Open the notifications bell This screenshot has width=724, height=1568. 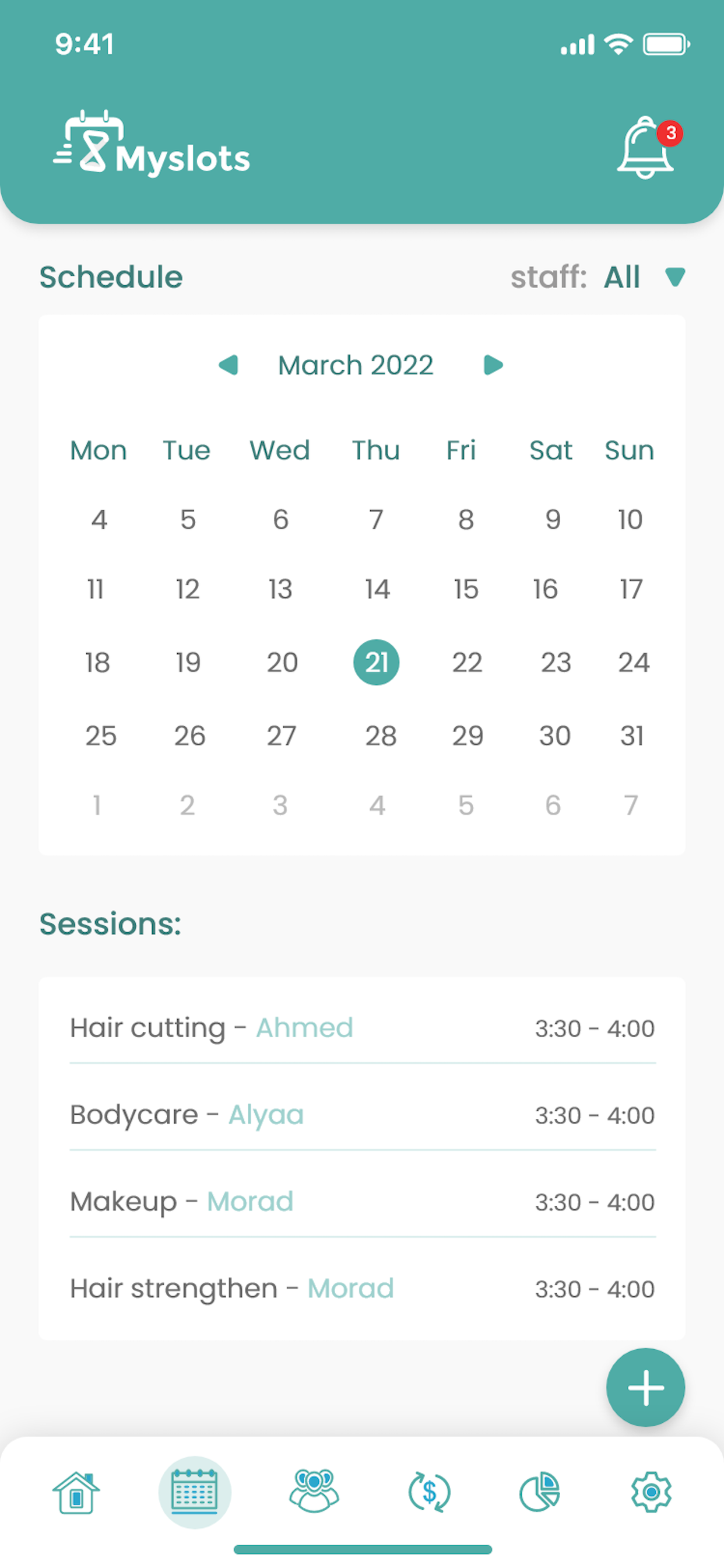click(x=646, y=149)
